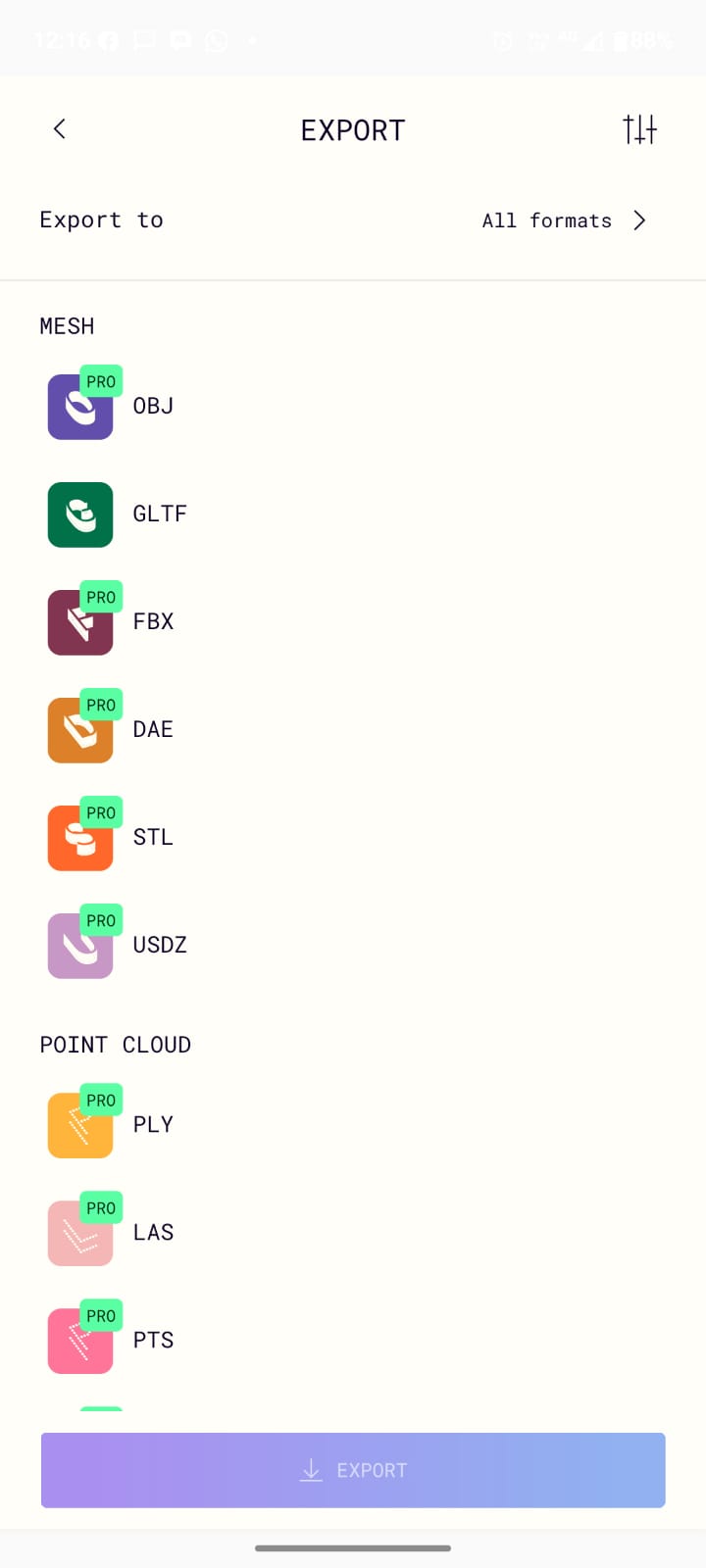706x1568 pixels.
Task: Tap the EXPORT button at bottom
Action: pos(353,1470)
